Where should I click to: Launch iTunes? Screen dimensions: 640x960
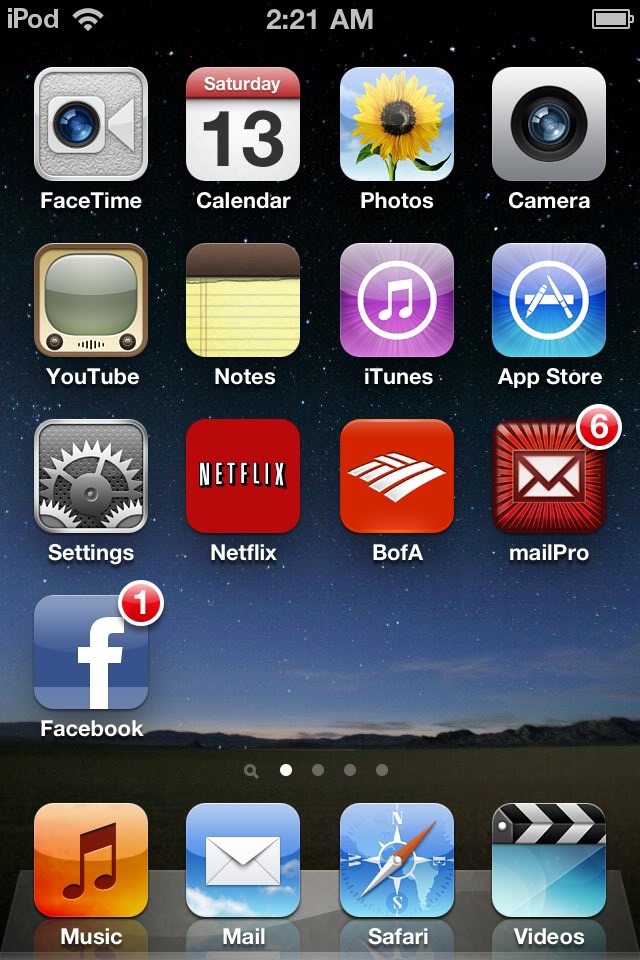397,300
